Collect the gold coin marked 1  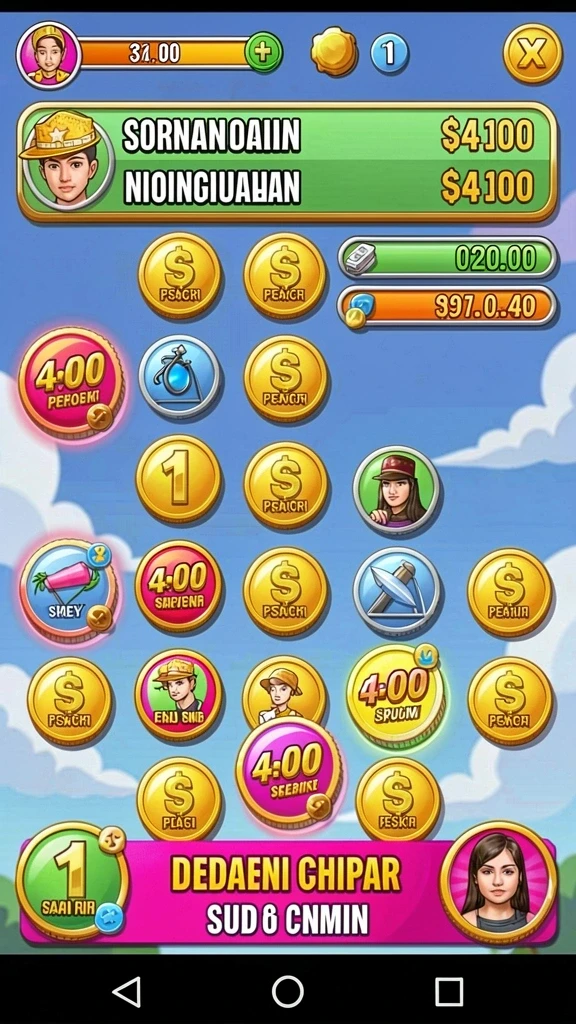[178, 479]
